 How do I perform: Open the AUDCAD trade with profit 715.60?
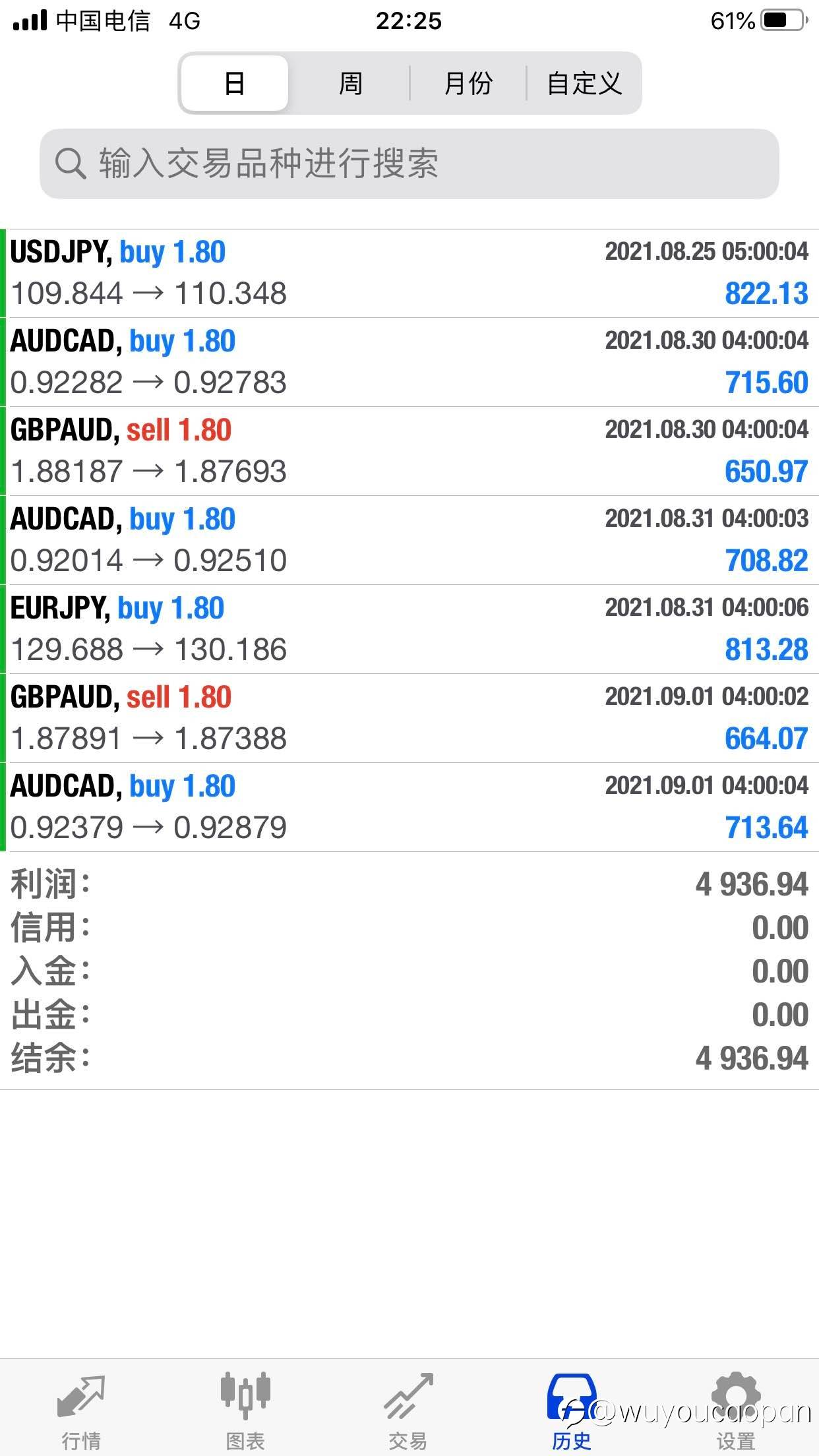[x=409, y=362]
